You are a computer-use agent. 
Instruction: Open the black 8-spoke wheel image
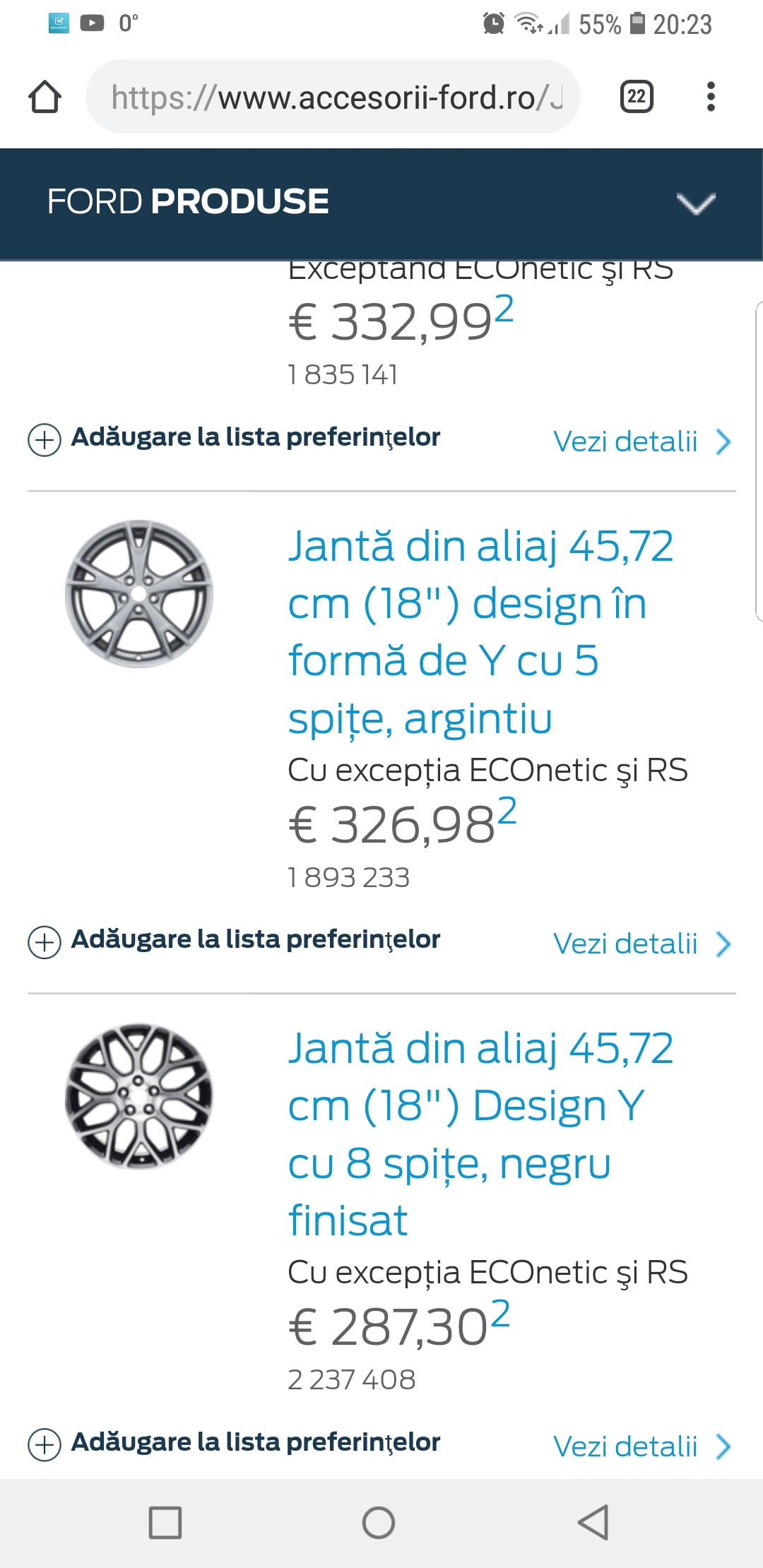tap(139, 1096)
